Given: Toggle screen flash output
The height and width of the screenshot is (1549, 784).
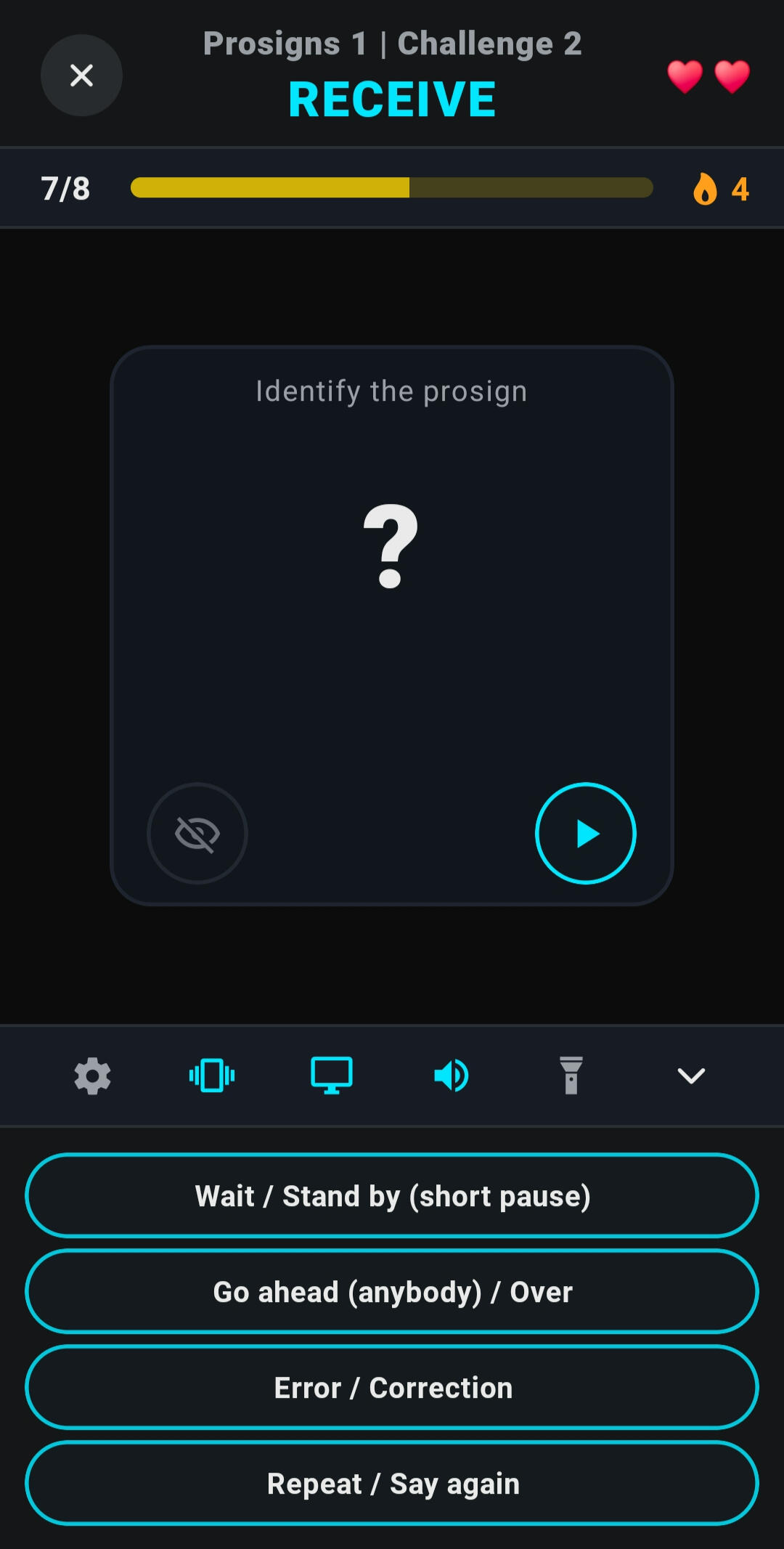Looking at the screenshot, I should tap(332, 1076).
